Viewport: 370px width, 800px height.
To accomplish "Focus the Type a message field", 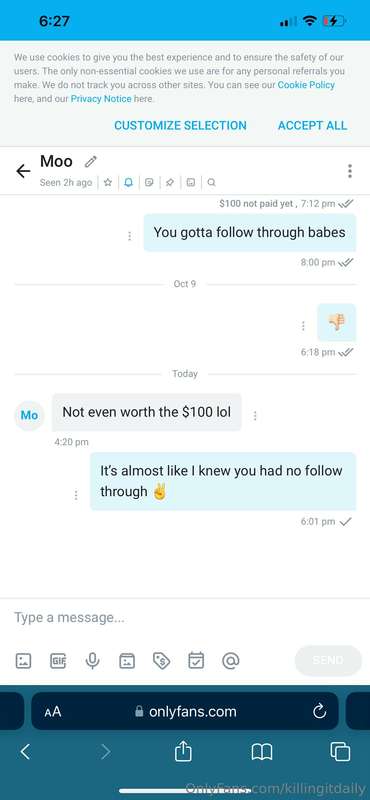I will pyautogui.click(x=185, y=617).
